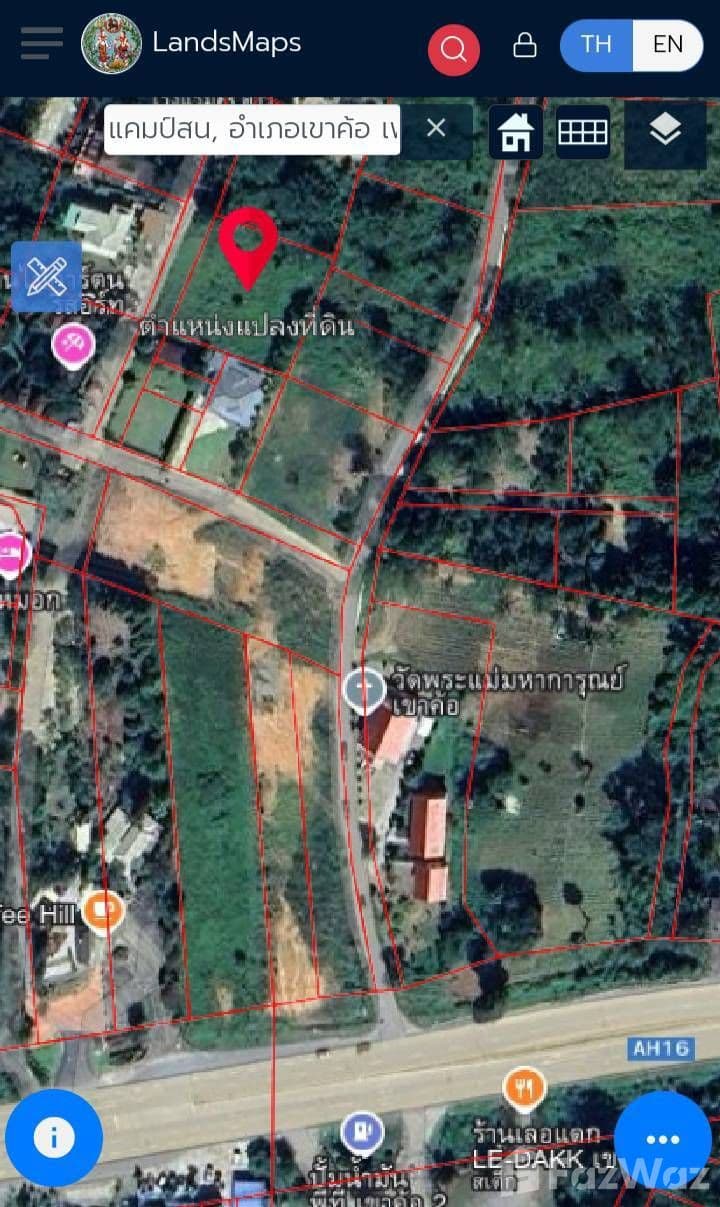This screenshot has height=1207, width=720.
Task: Click the location search input field
Action: click(x=250, y=128)
